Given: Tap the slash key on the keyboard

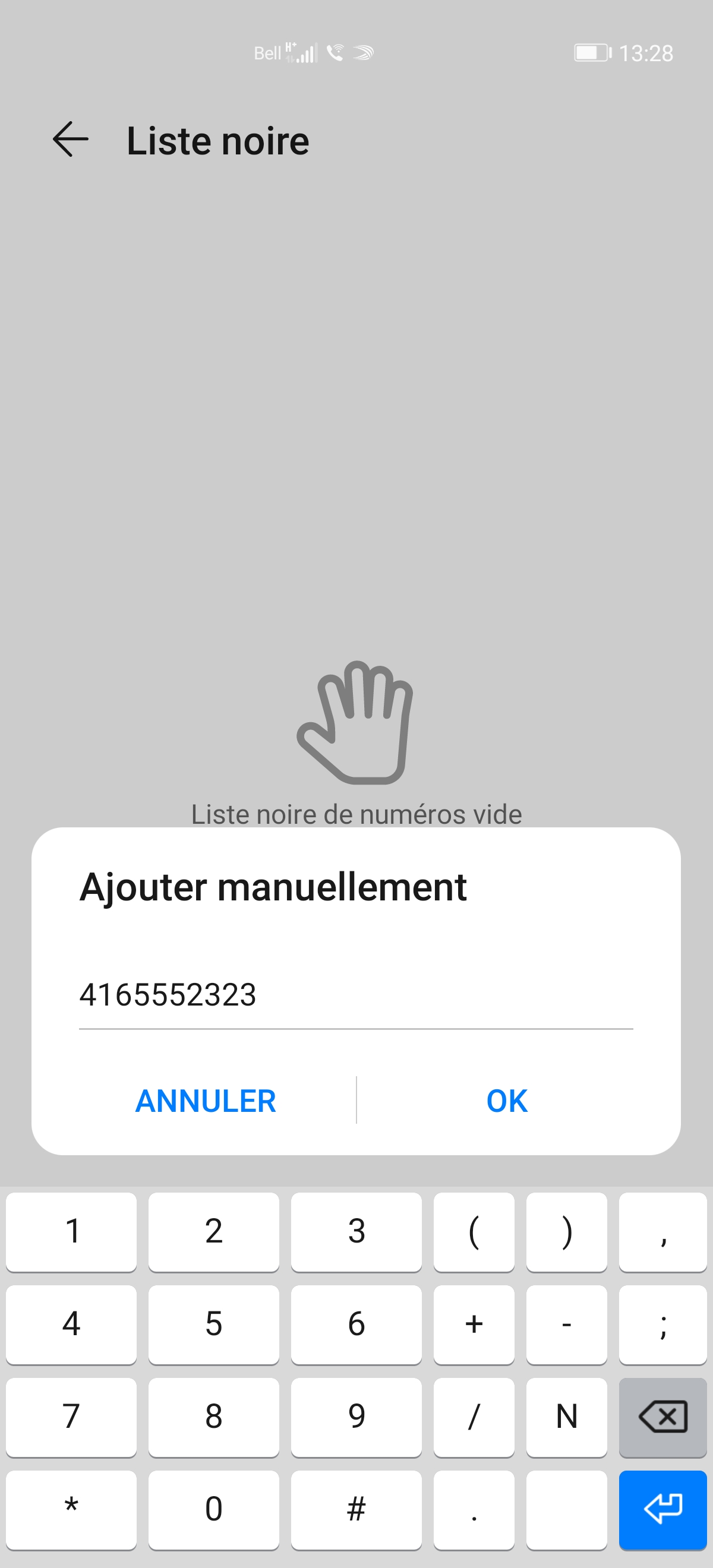Looking at the screenshot, I should pos(474,1417).
